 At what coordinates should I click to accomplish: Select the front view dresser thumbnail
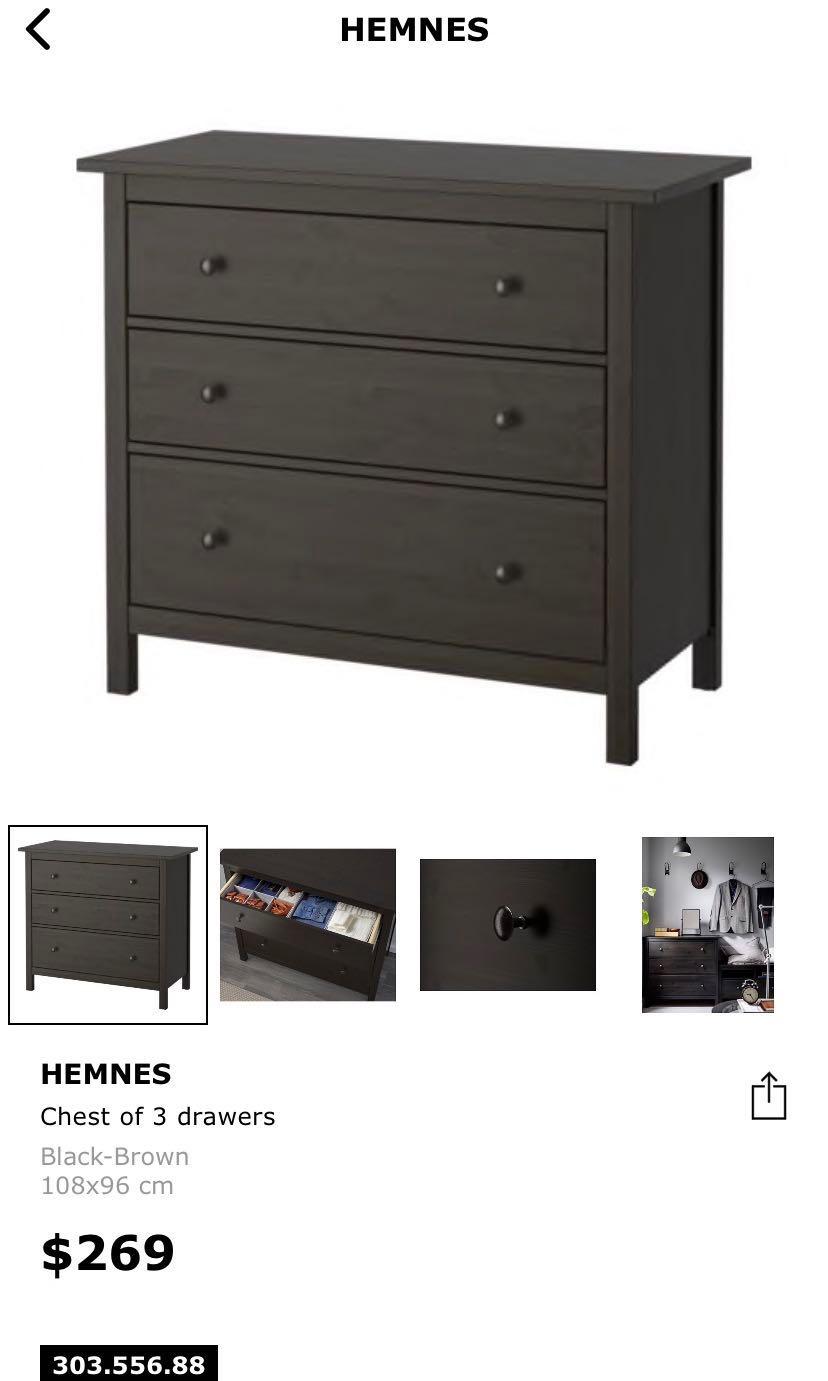pyautogui.click(x=108, y=924)
